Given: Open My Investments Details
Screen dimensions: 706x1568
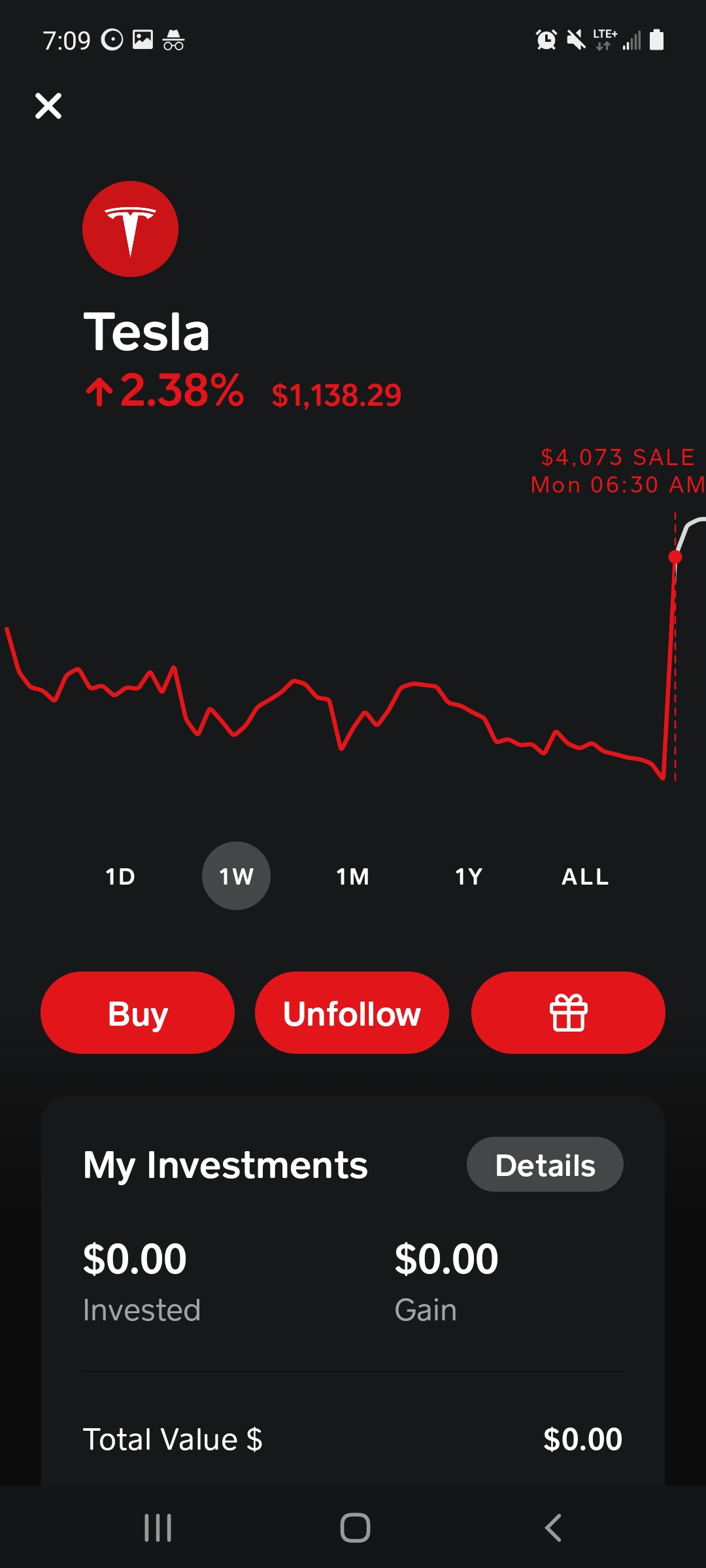Looking at the screenshot, I should click(x=545, y=1165).
